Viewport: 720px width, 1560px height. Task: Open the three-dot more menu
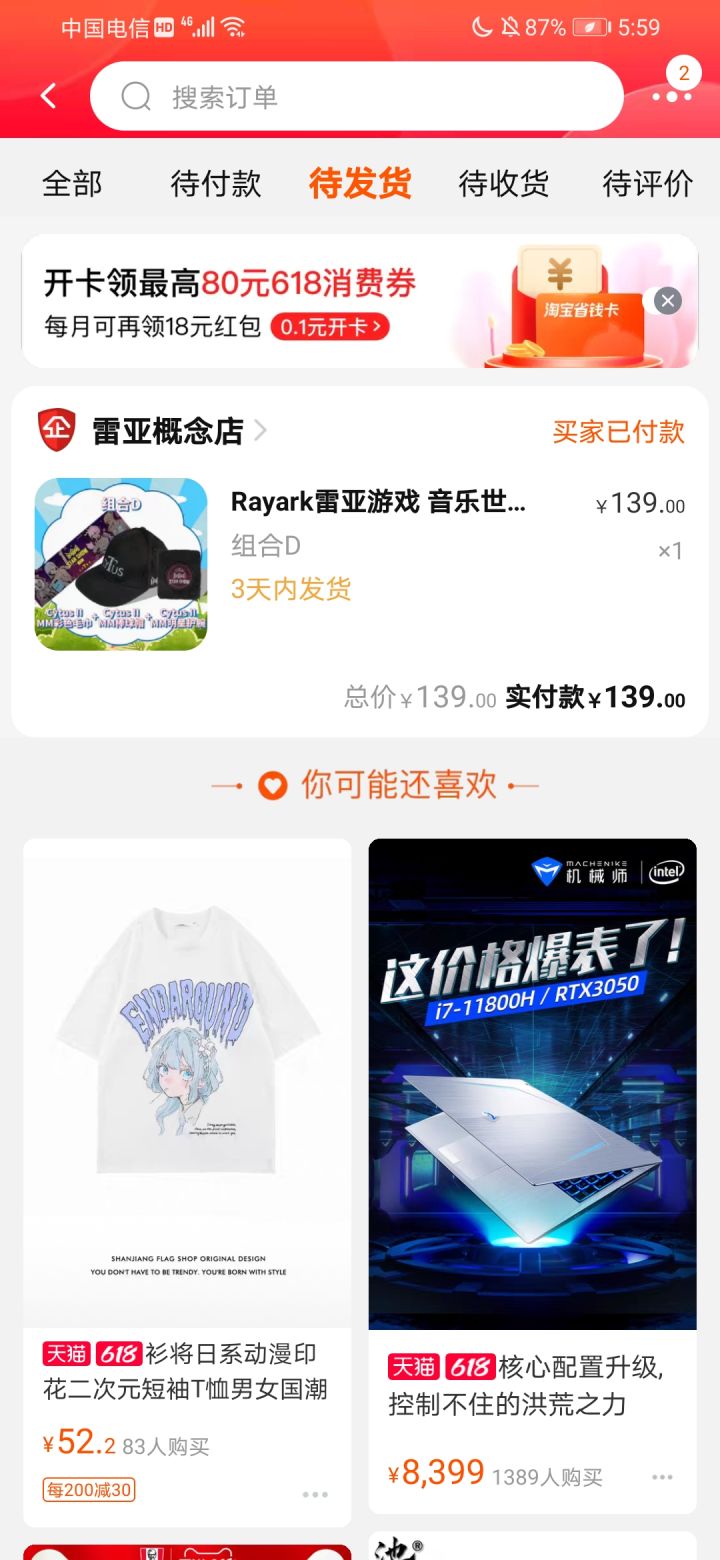coord(671,97)
